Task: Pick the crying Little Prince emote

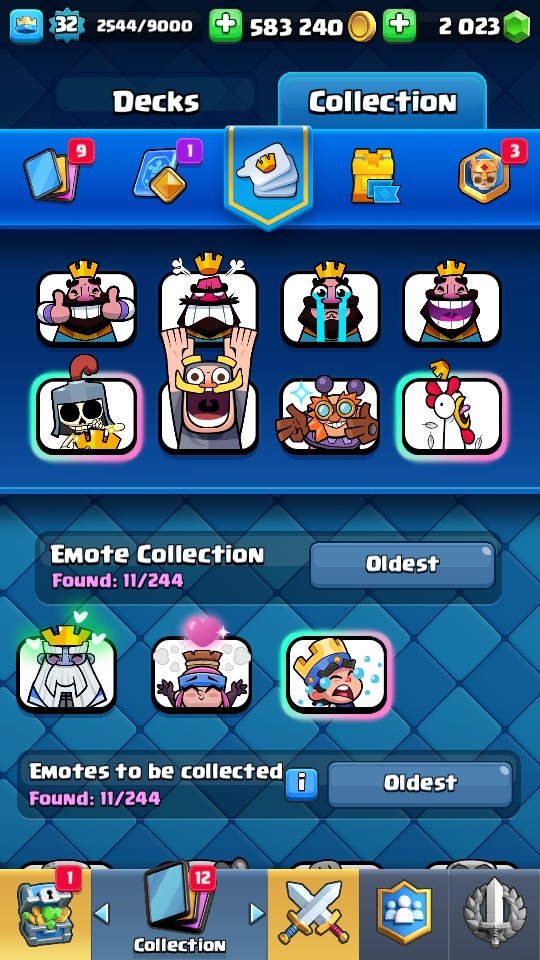Action: pyautogui.click(x=337, y=673)
